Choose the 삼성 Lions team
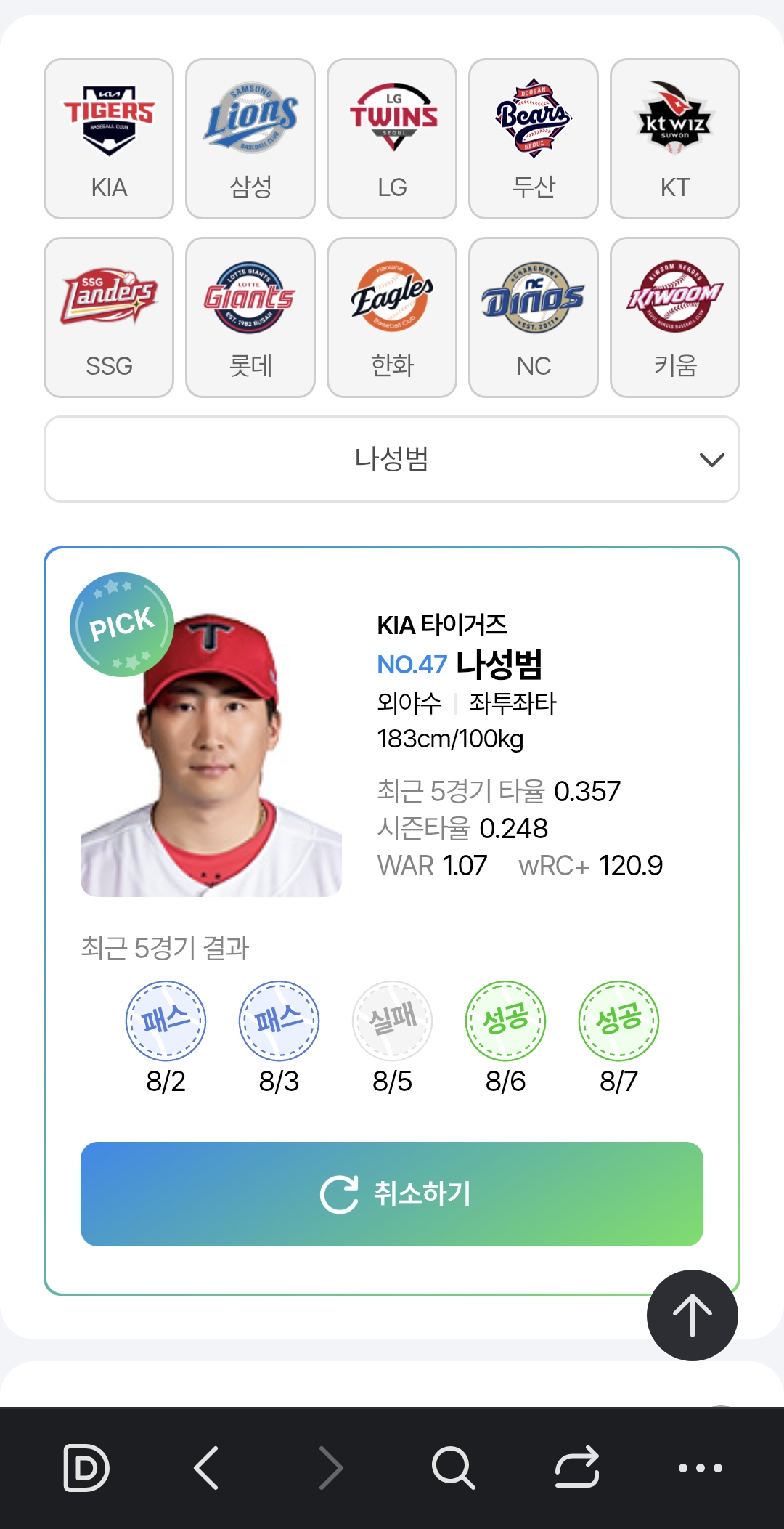784x1529 pixels. [x=250, y=139]
